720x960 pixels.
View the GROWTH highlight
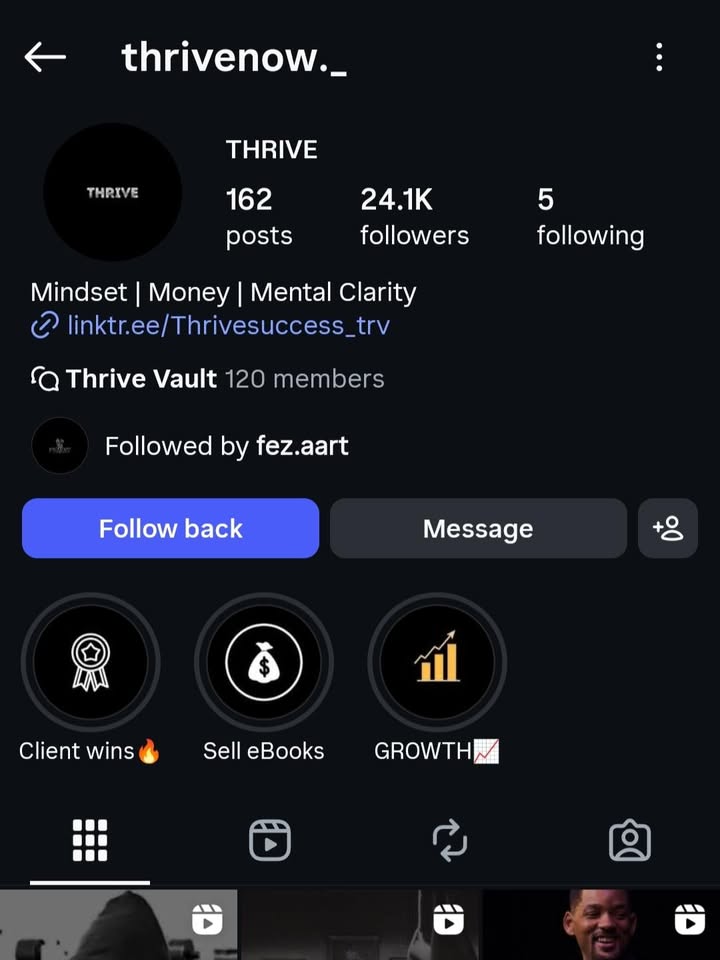437,662
